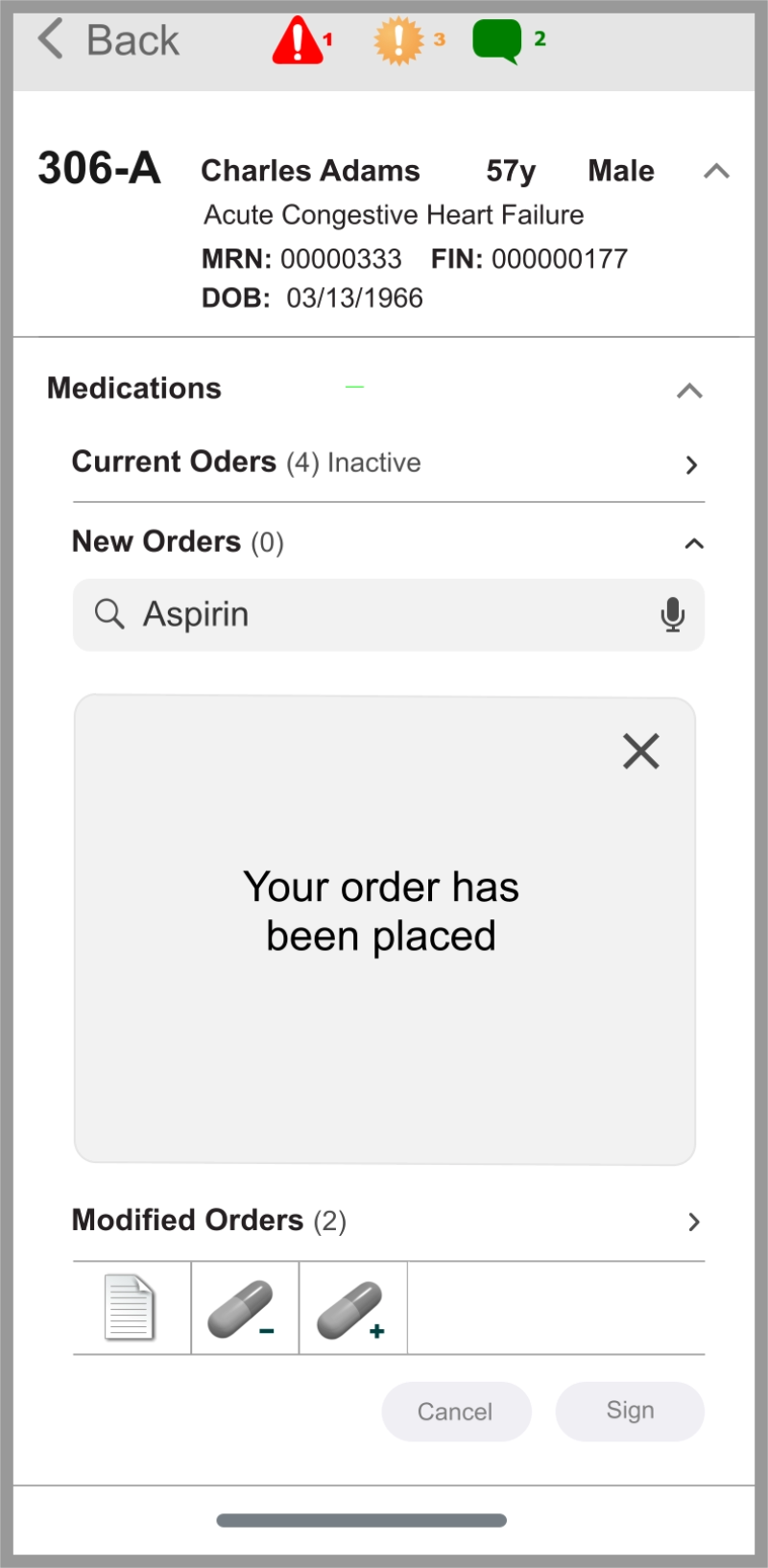Tap the add medication pill icon

pyautogui.click(x=352, y=1309)
